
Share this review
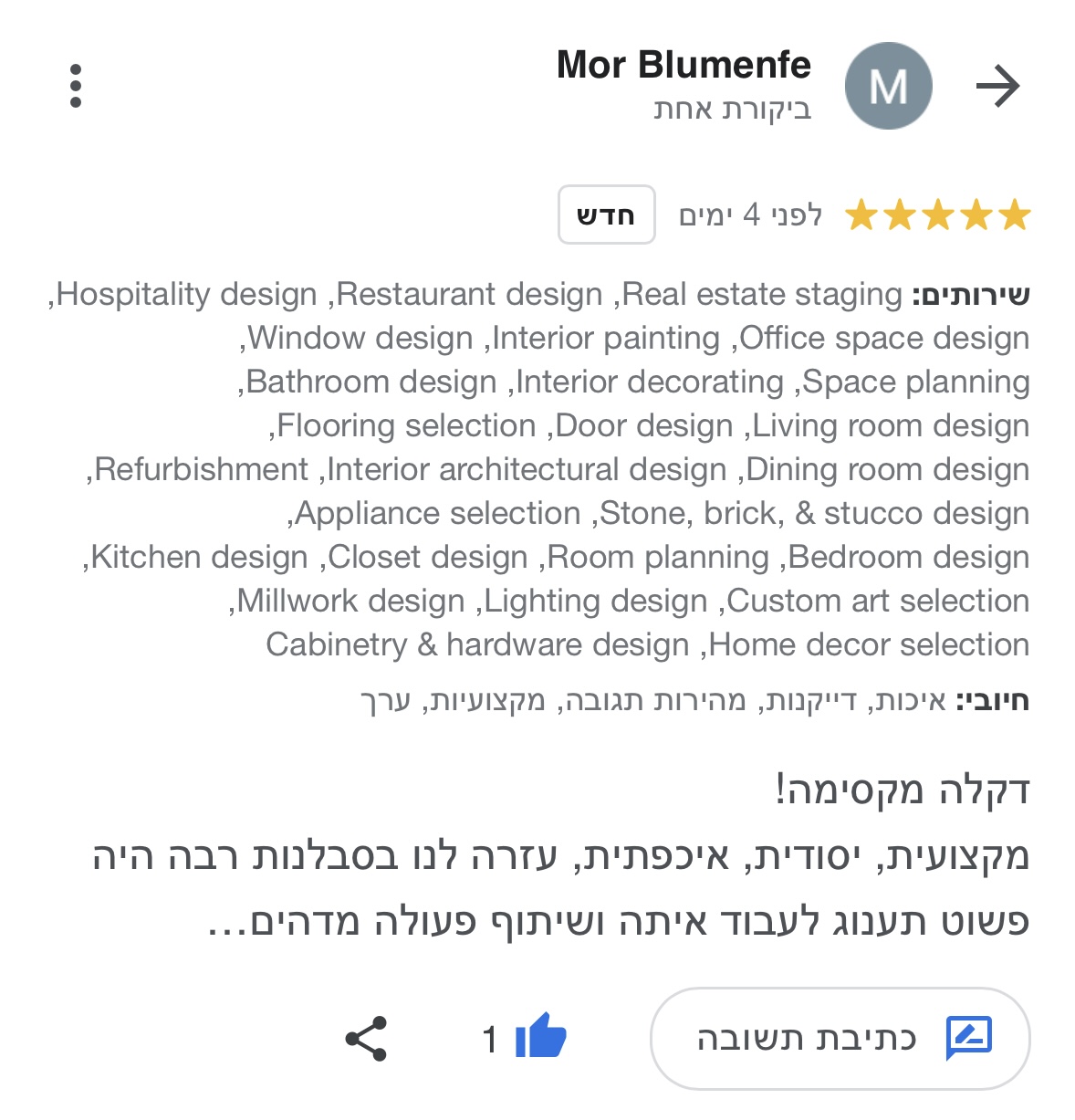367,1039
